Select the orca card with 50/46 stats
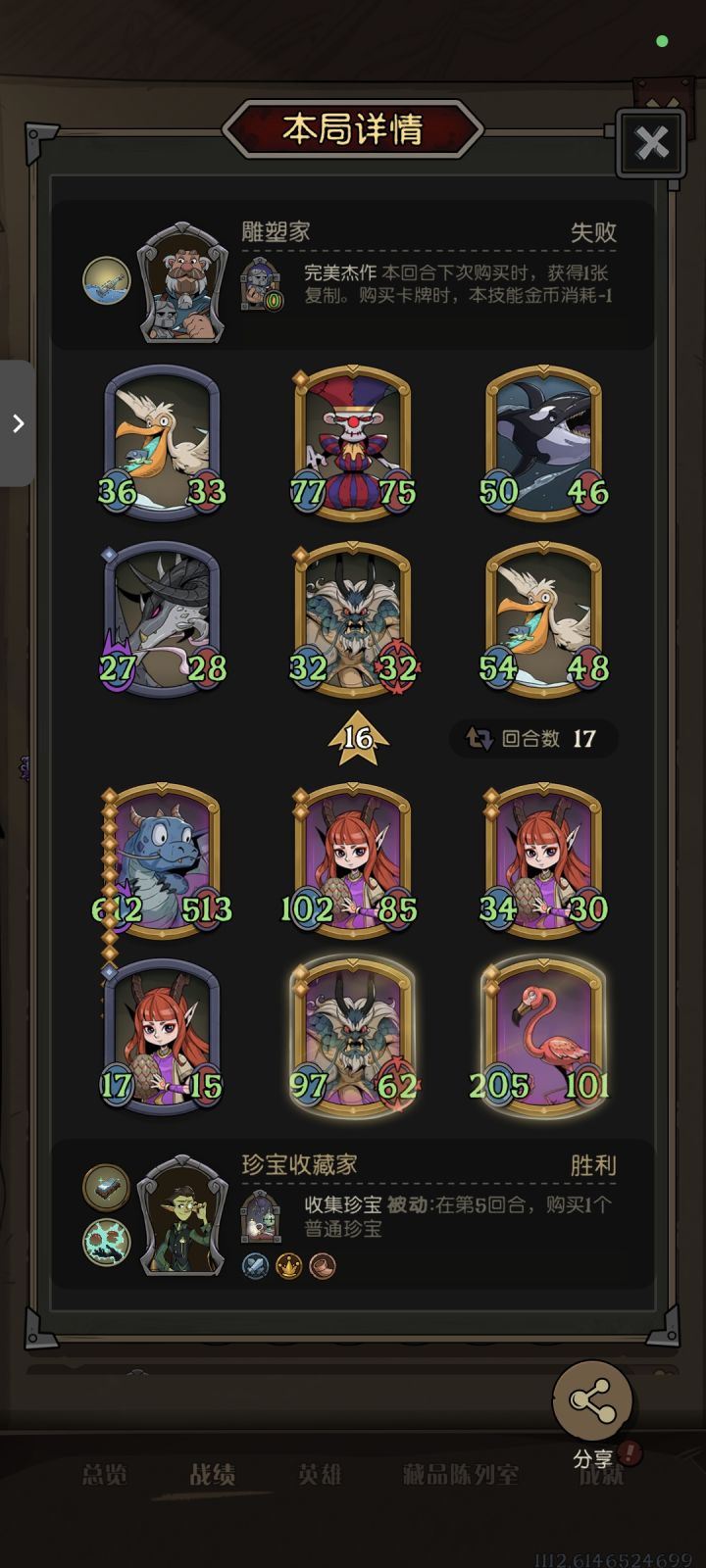Screen dimensions: 706x1568 544,440
